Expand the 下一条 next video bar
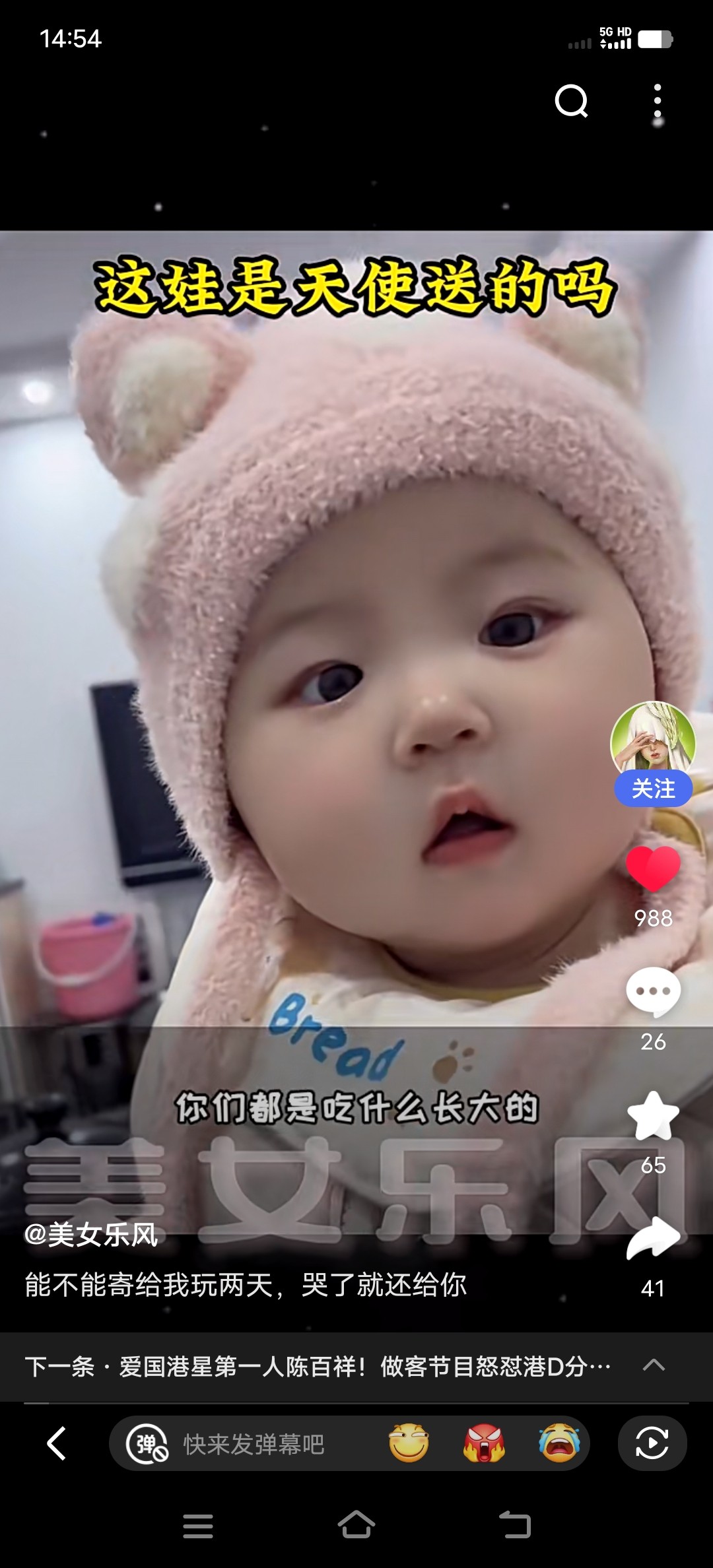Viewport: 713px width, 1568px height. 356,1366
